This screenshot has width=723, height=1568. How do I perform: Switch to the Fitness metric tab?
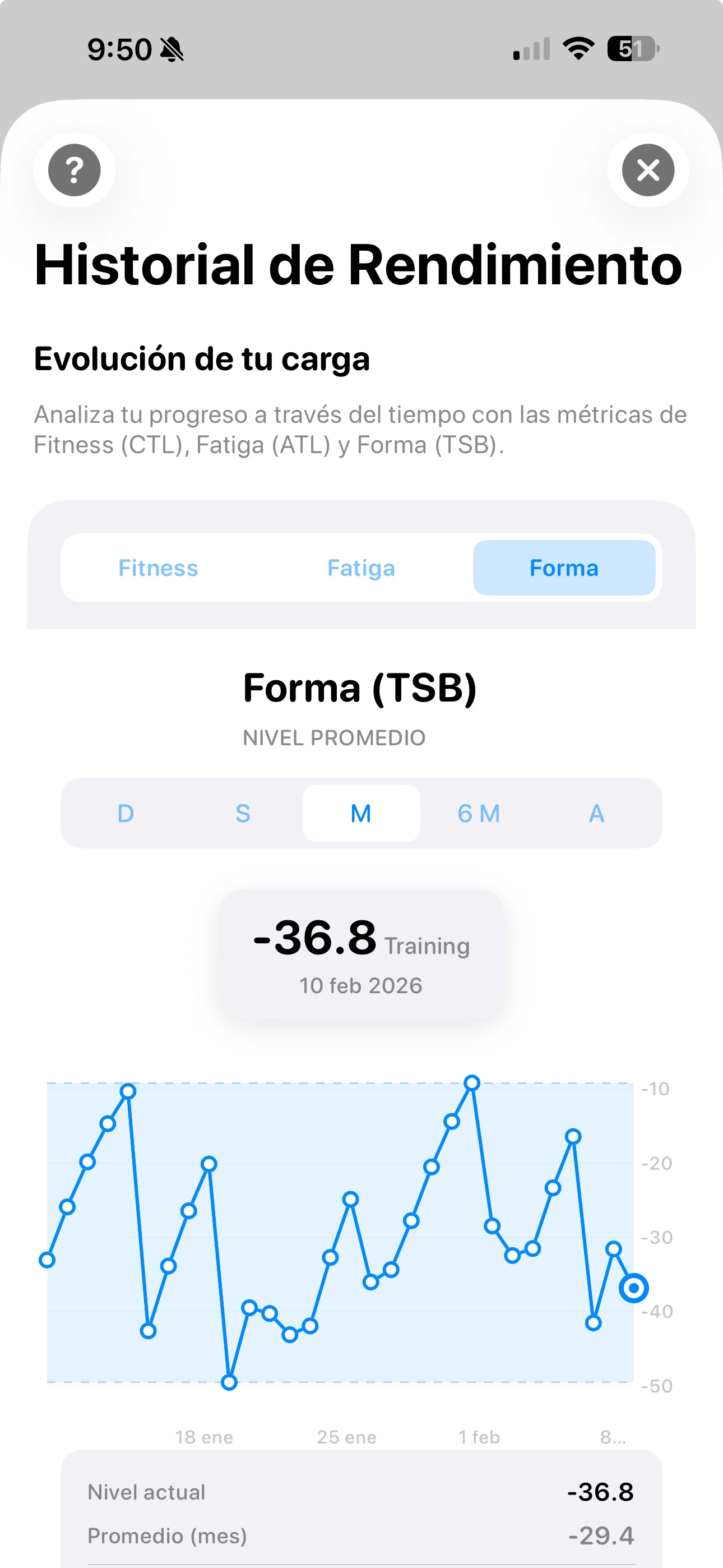tap(158, 568)
